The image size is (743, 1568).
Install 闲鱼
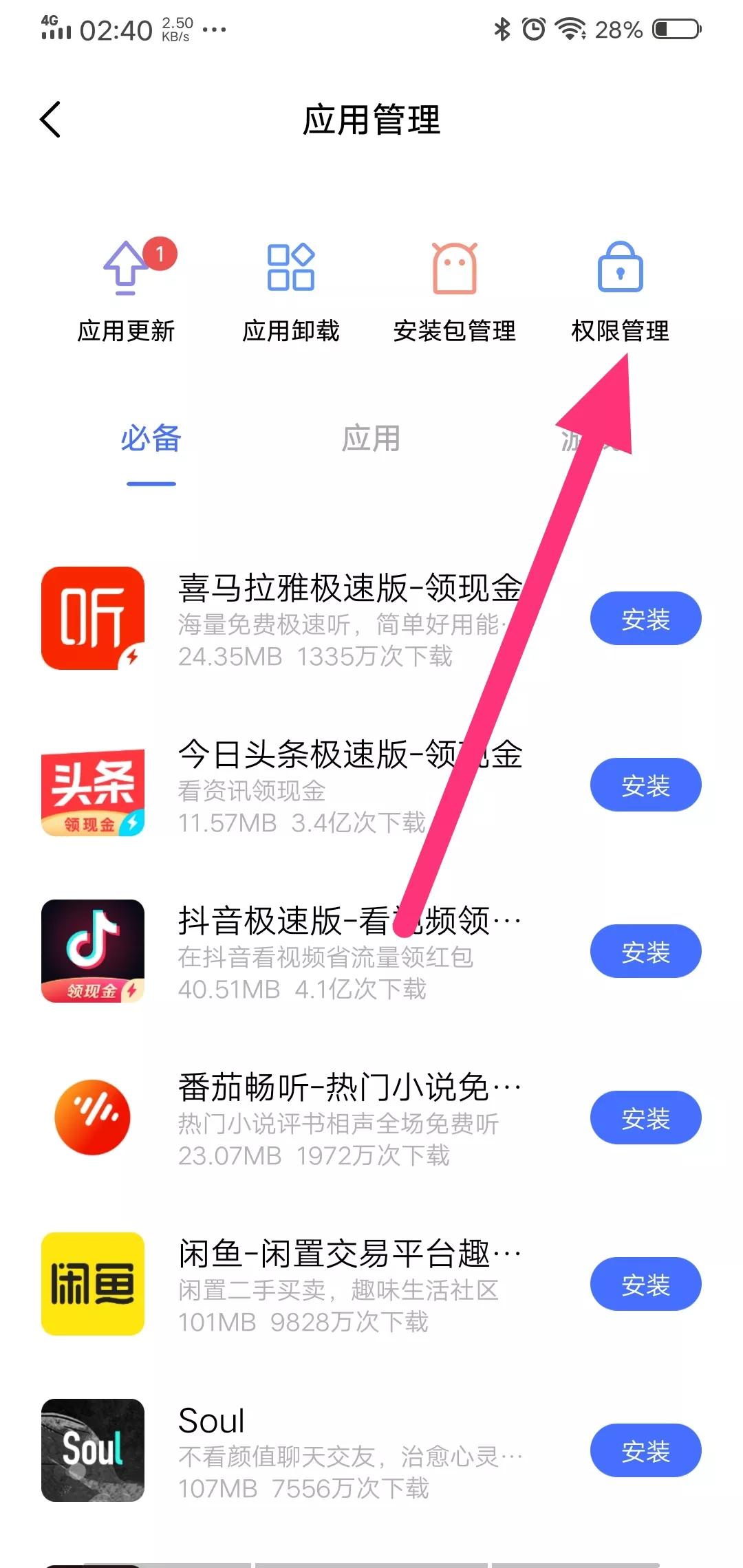click(645, 1285)
